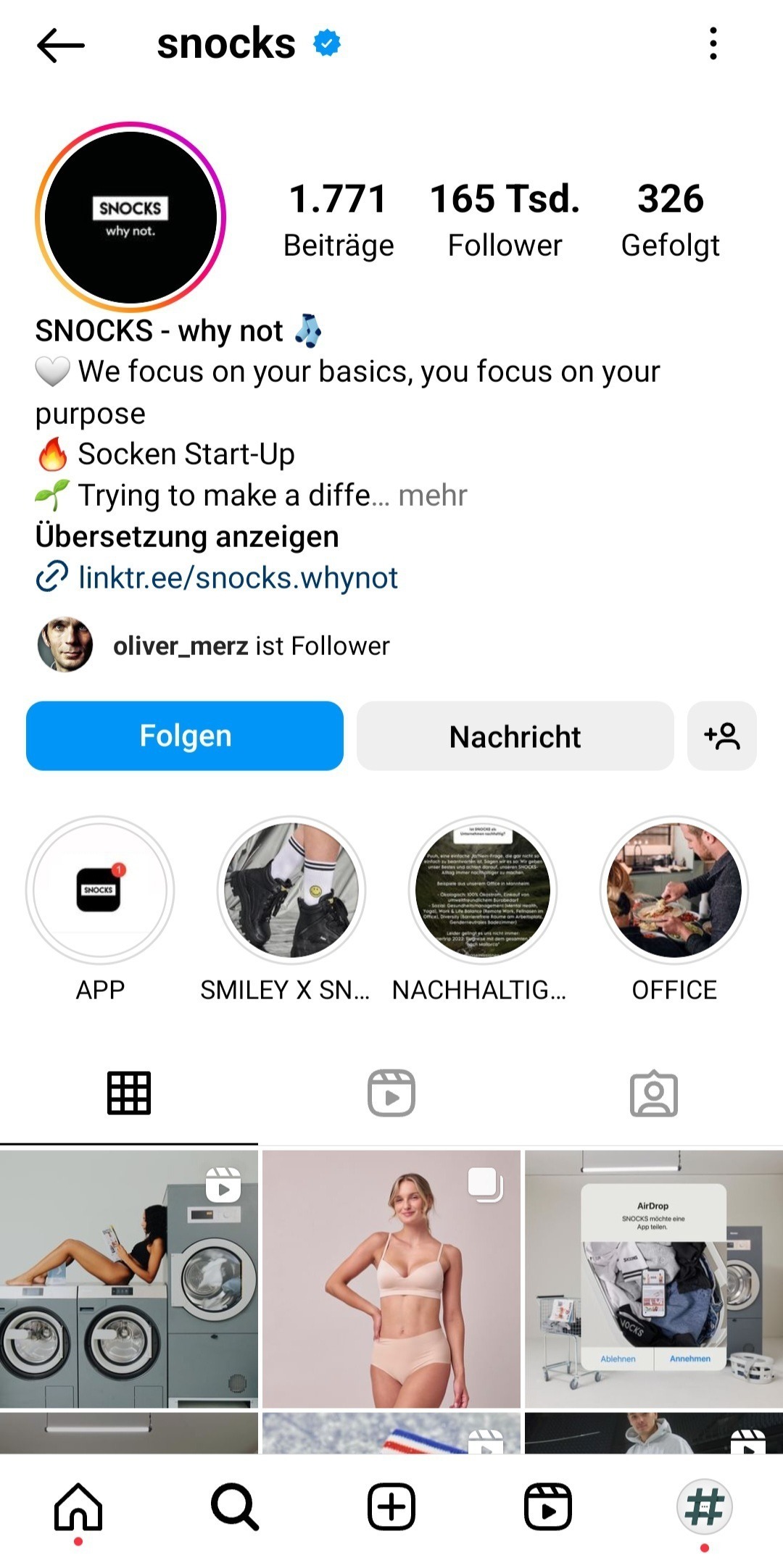783x1568 pixels.
Task: Open the APP story highlight
Action: pos(100,891)
